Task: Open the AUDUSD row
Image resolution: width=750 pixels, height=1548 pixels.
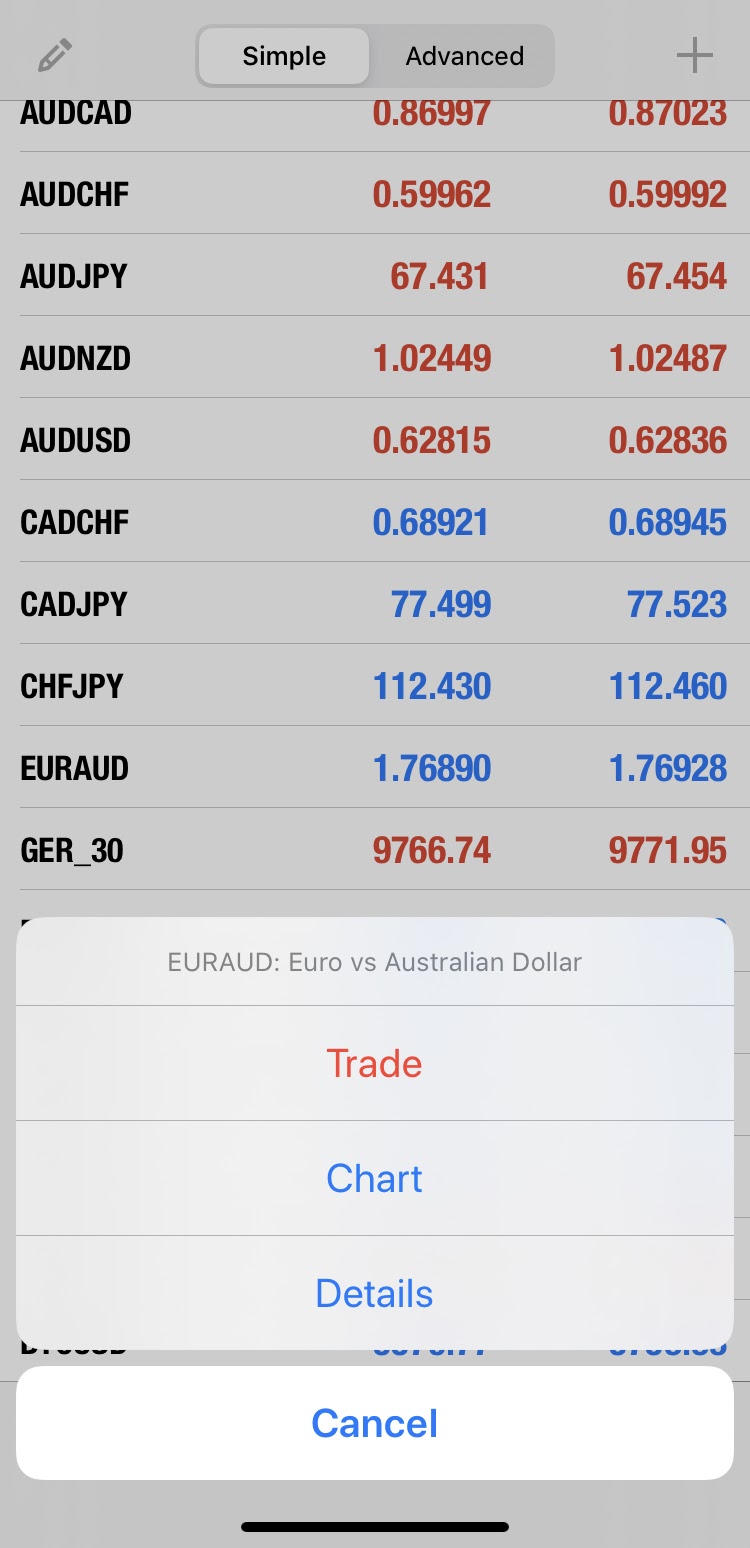Action: 375,440
